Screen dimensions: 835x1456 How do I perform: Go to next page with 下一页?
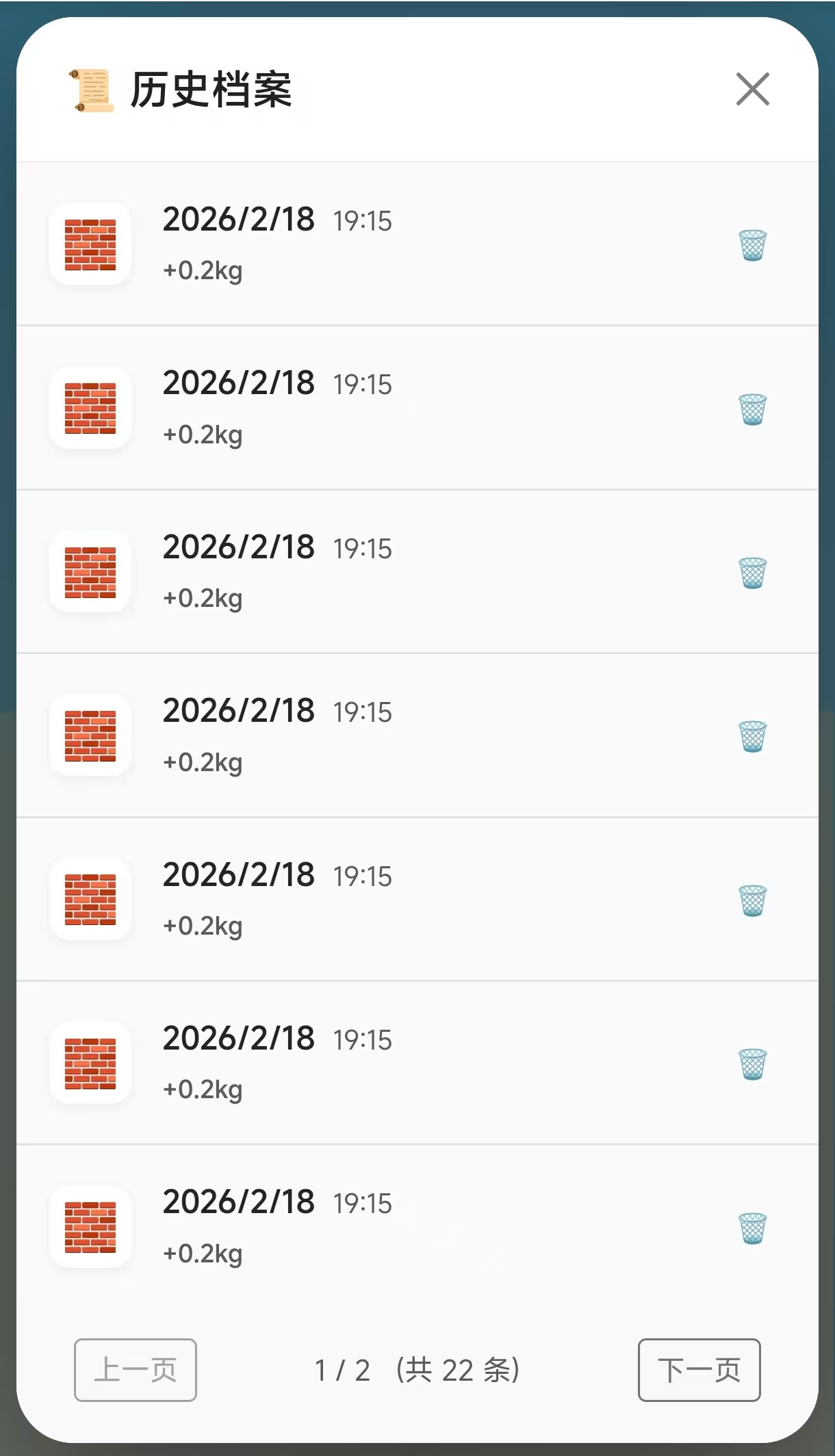point(699,1370)
